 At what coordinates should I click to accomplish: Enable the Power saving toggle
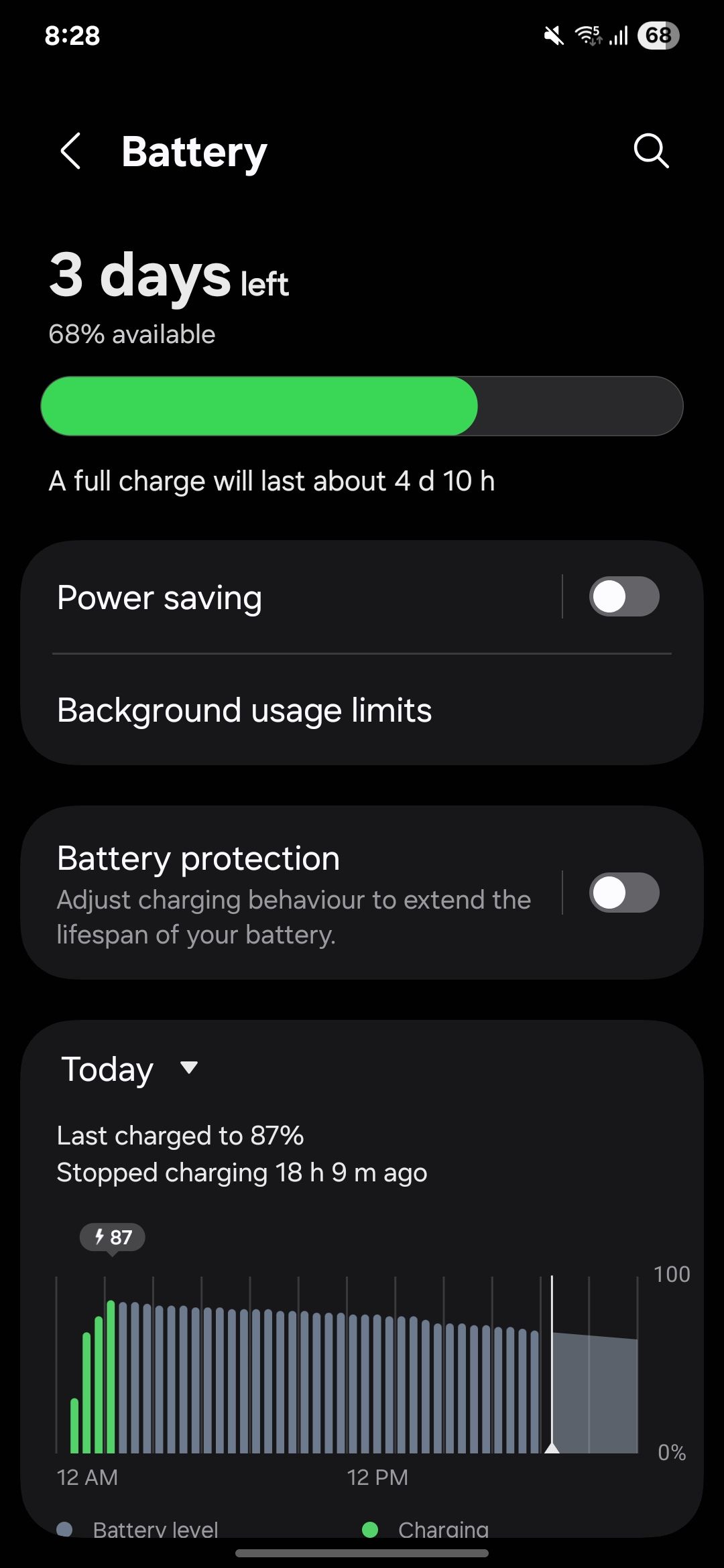pyautogui.click(x=624, y=596)
